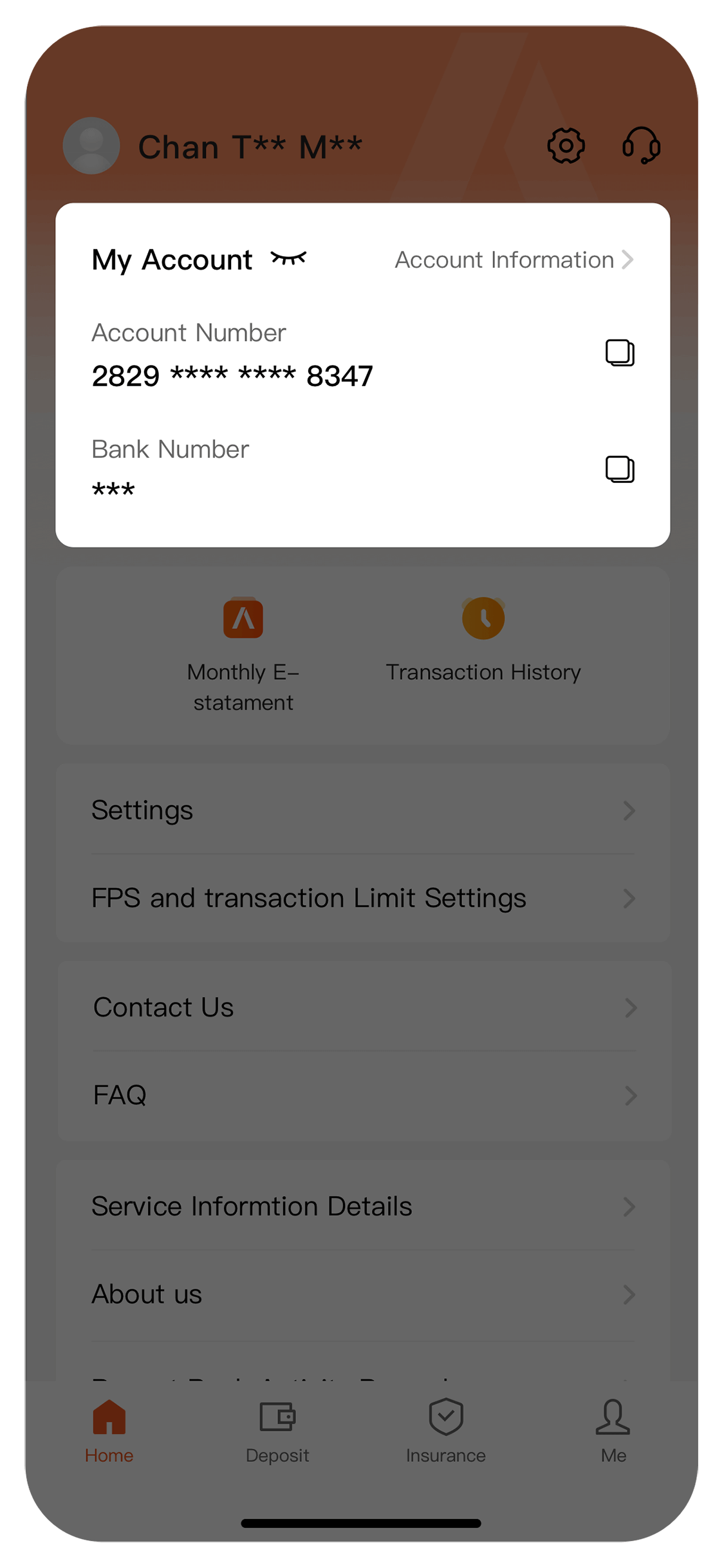Open Service Informtion Details
This screenshot has width=724, height=1568.
(363, 1206)
